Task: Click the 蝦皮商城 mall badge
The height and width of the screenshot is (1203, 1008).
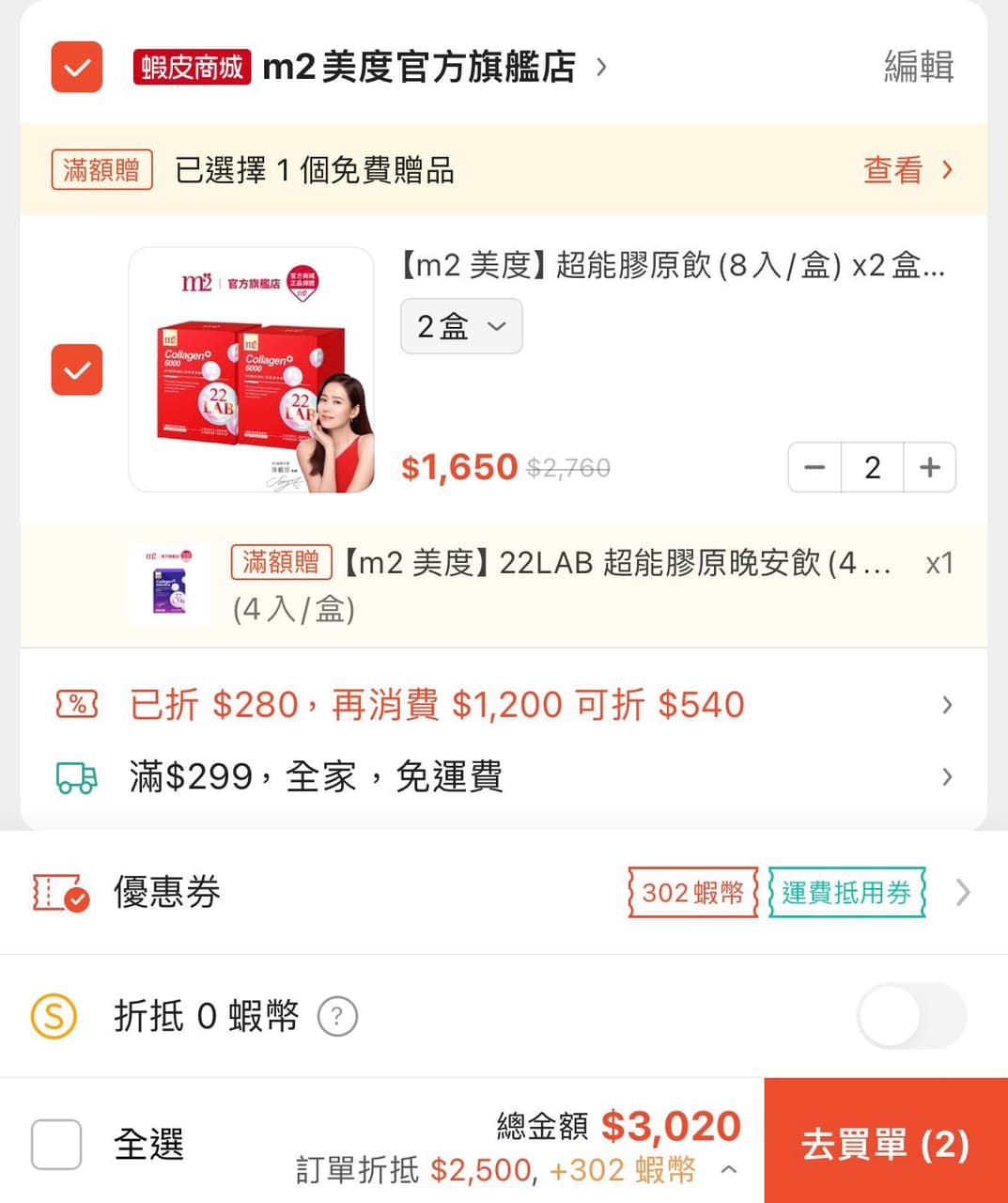Action: [192, 67]
